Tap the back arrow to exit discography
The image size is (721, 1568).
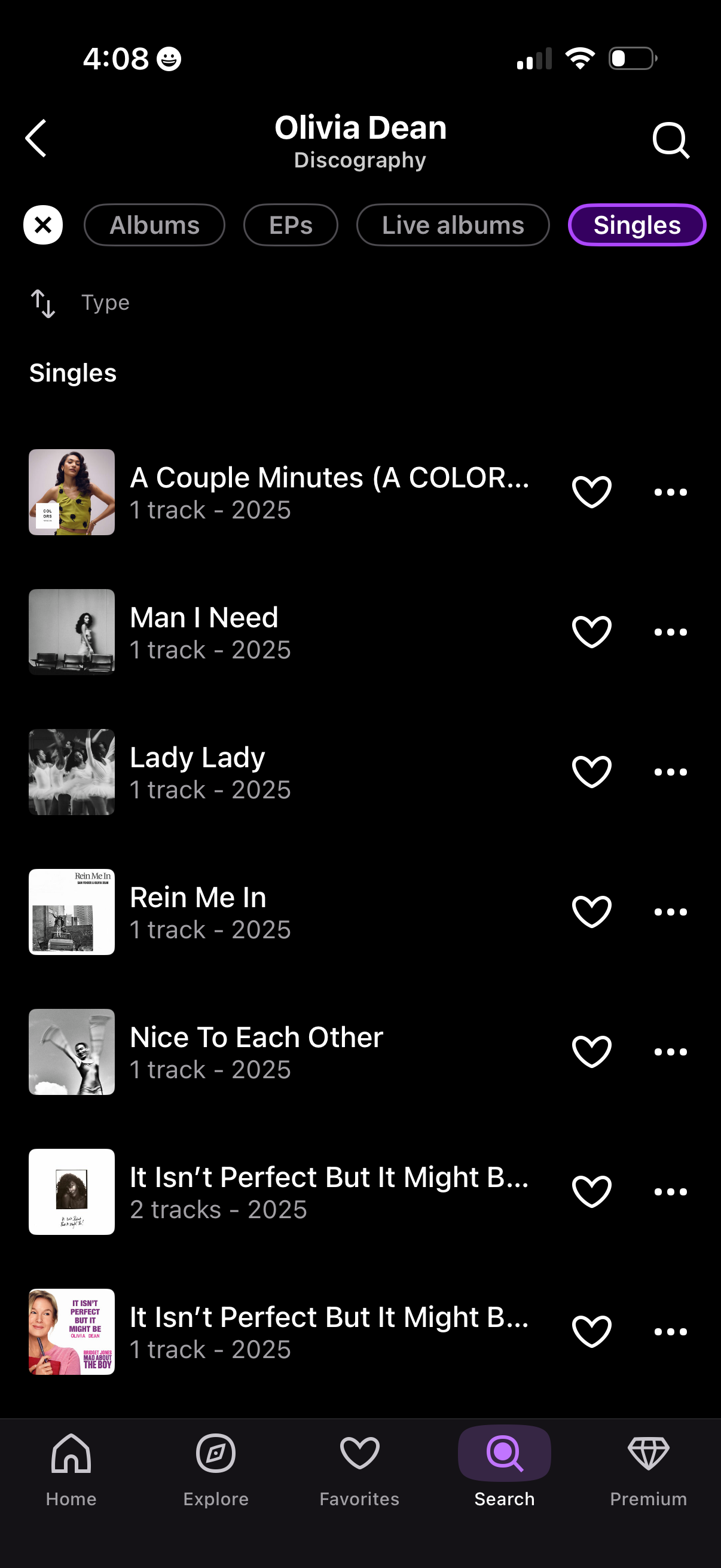36,139
